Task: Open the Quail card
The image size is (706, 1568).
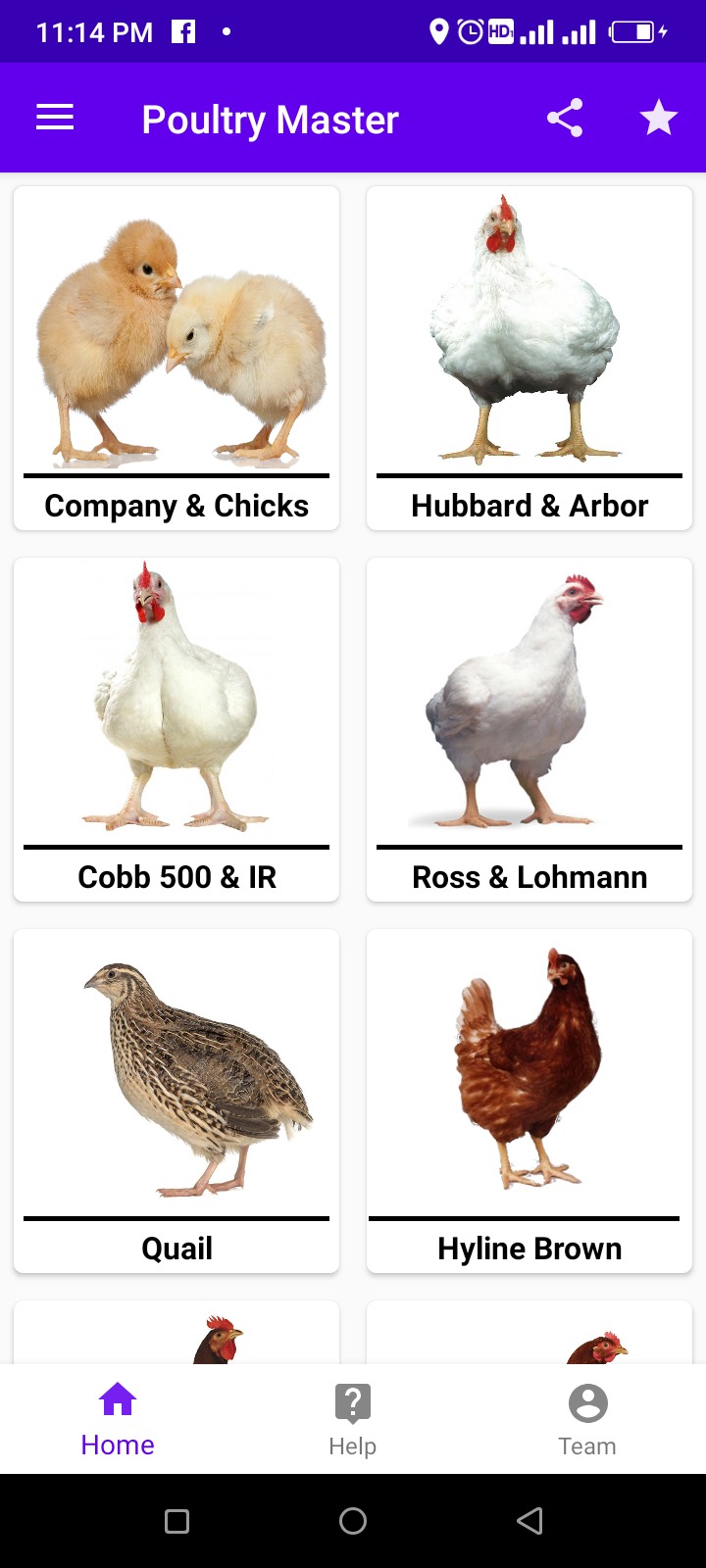Action: tap(176, 1102)
